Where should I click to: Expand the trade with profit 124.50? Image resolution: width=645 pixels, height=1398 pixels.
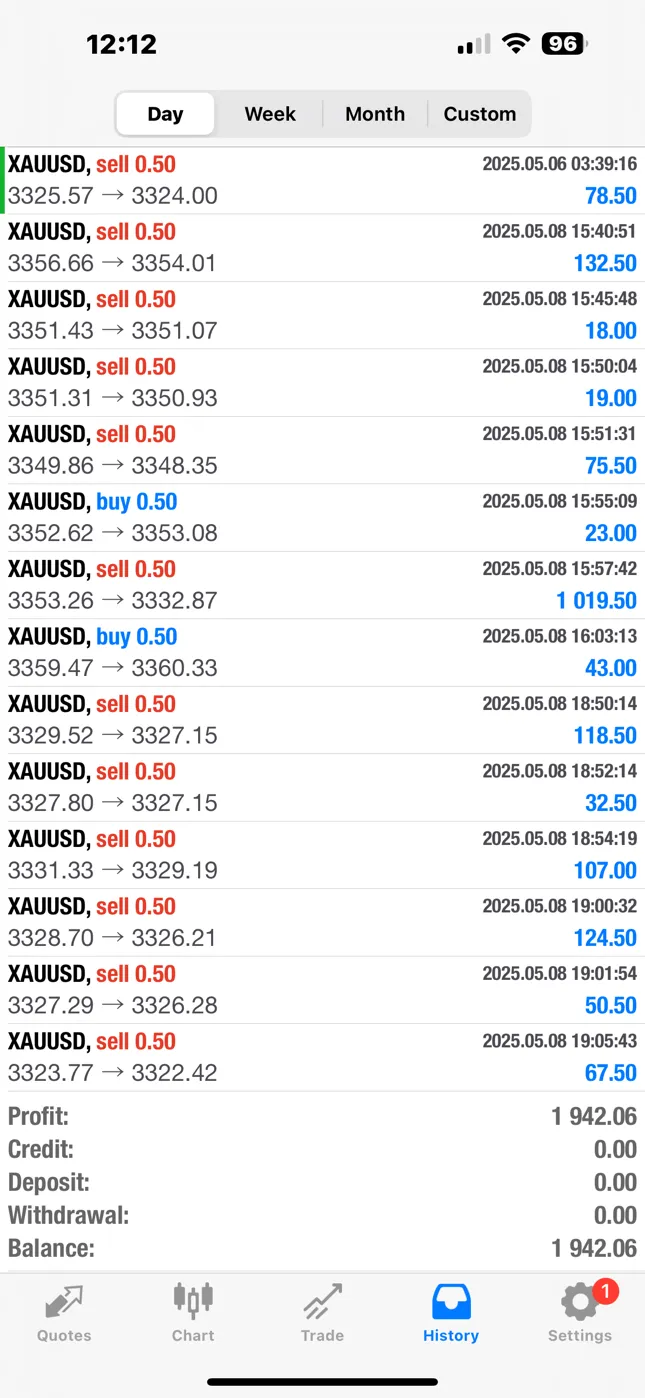click(322, 922)
